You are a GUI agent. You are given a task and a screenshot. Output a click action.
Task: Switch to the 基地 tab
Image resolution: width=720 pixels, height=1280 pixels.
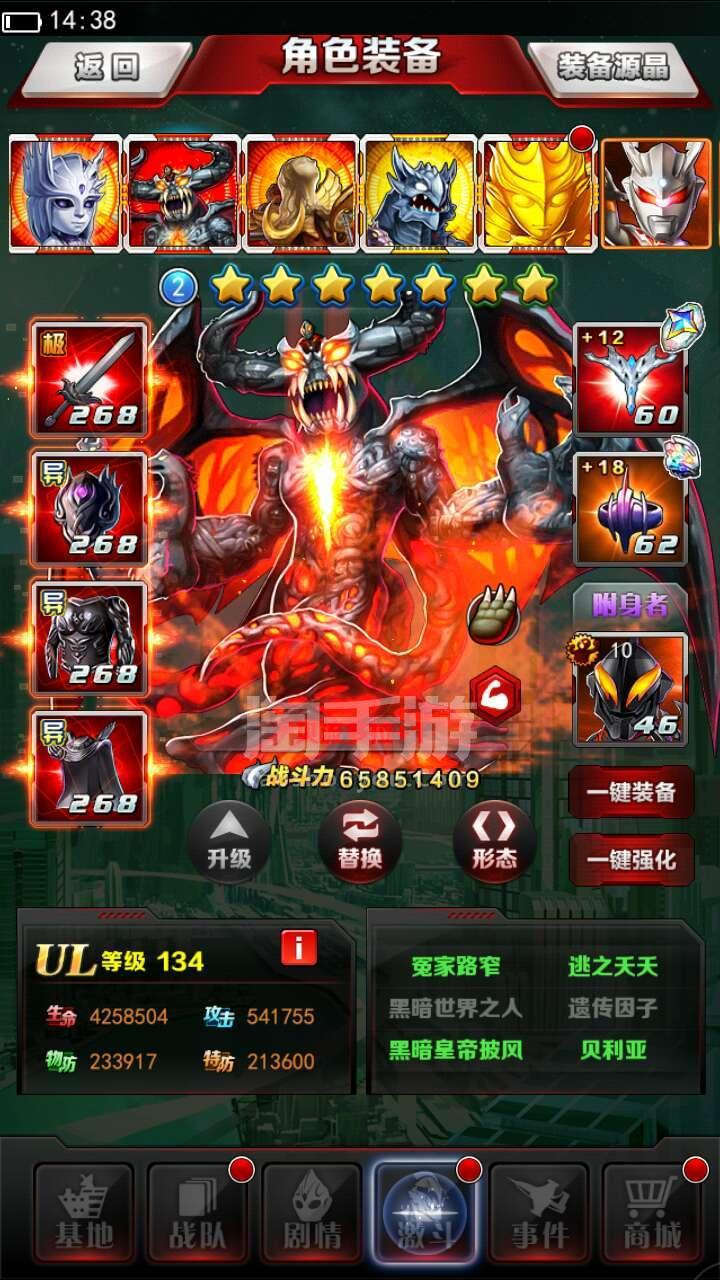point(83,1210)
